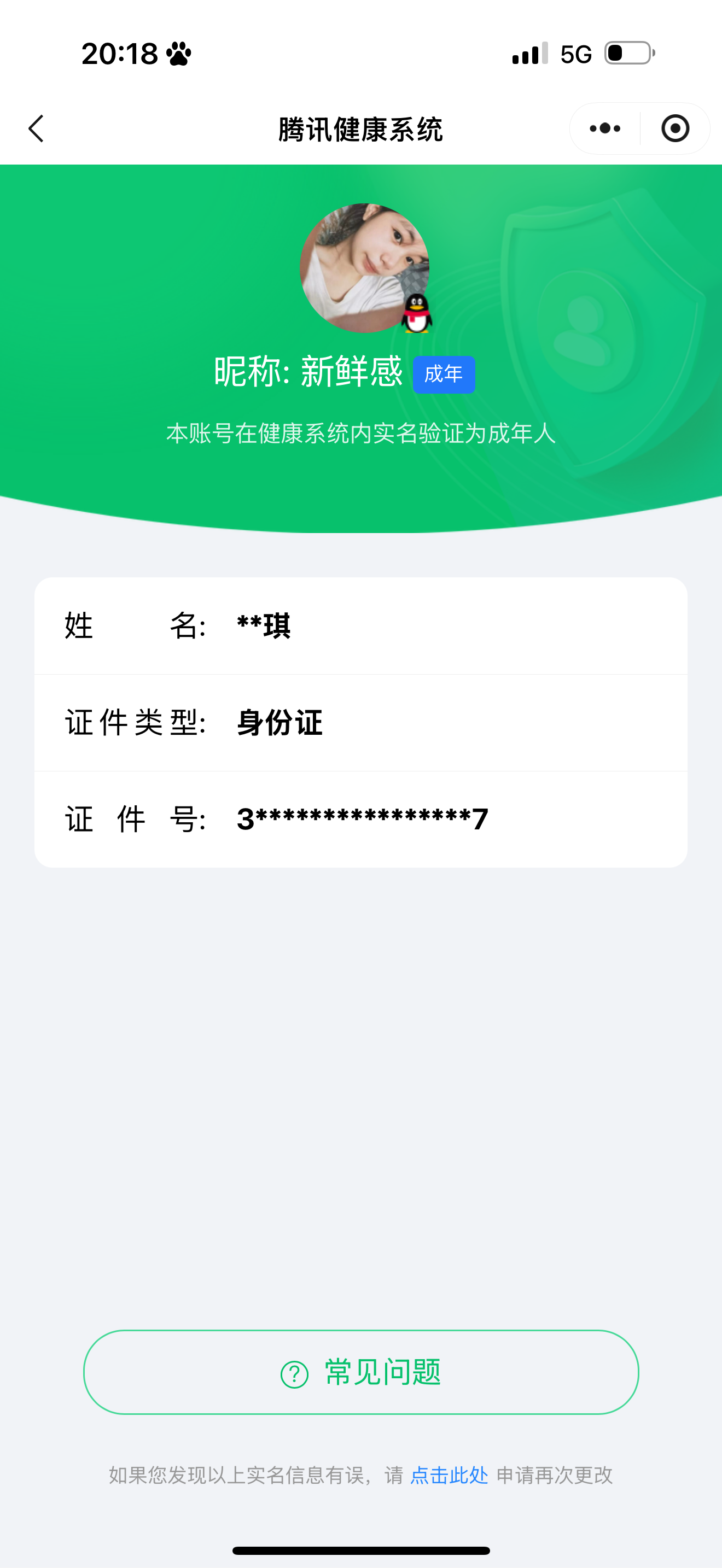The height and width of the screenshot is (1568, 722).
Task: Tap the 腾讯健康系统 title text
Action: point(360,128)
